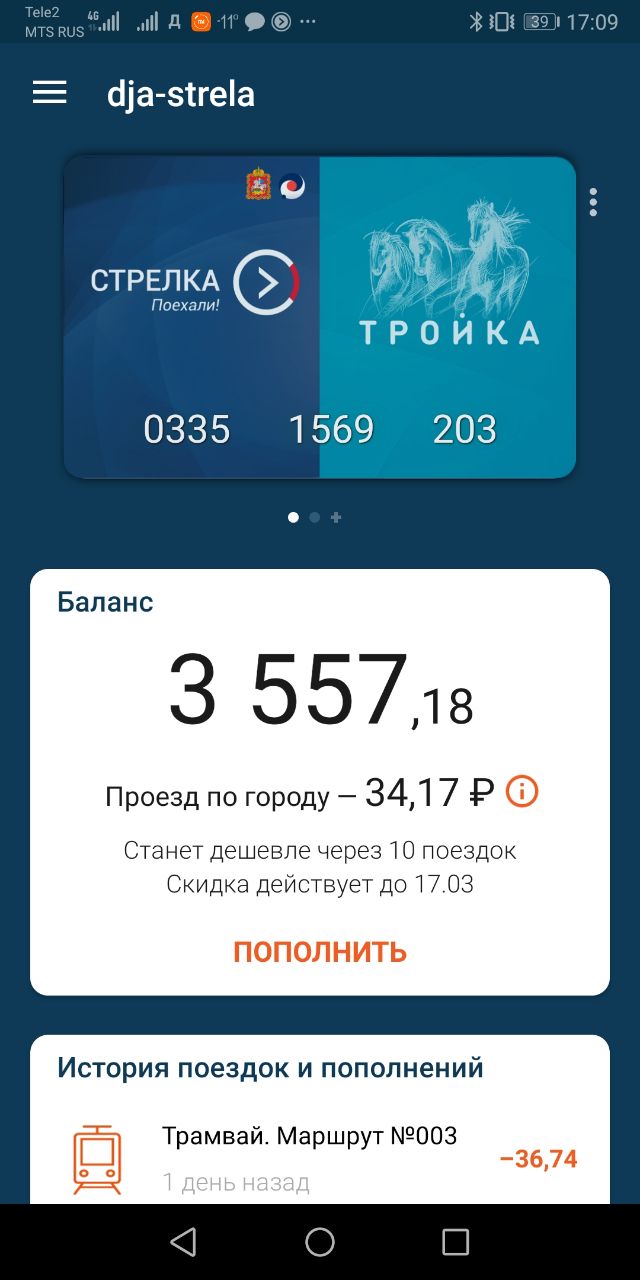Viewport: 640px width, 1280px height.
Task: Return to the phone home screen
Action: (320, 1242)
